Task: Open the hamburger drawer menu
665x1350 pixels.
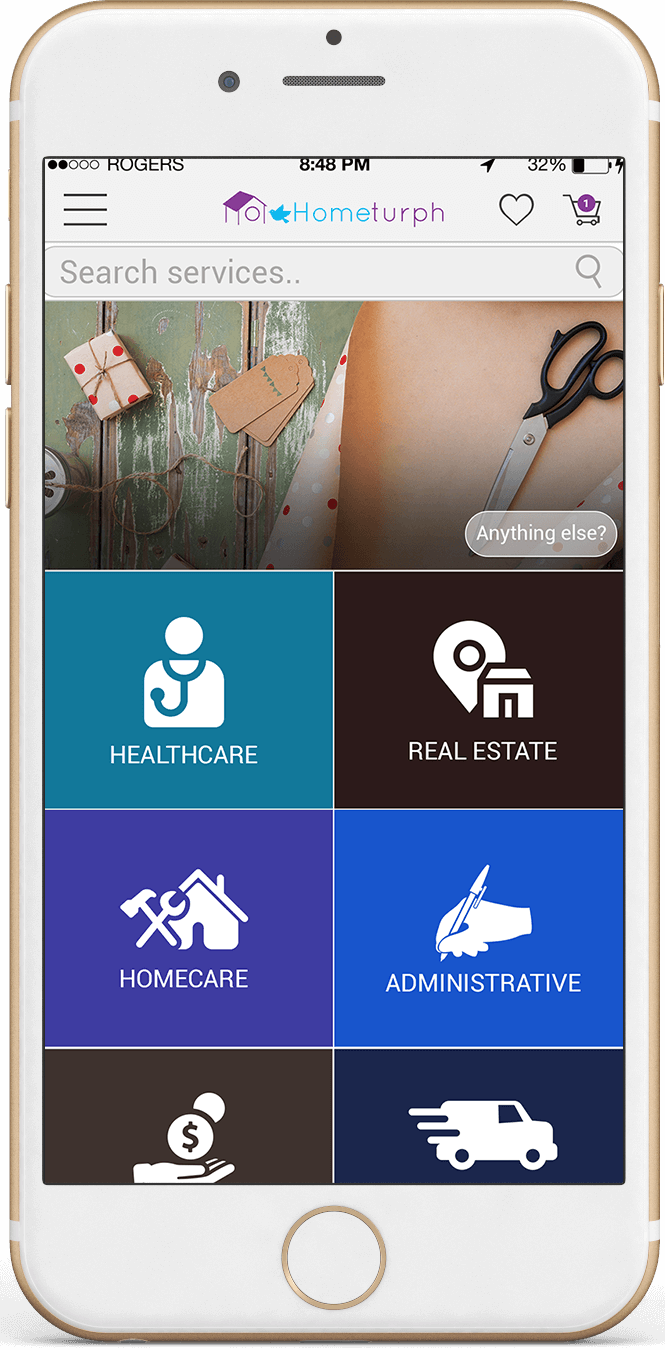Action: [x=85, y=210]
